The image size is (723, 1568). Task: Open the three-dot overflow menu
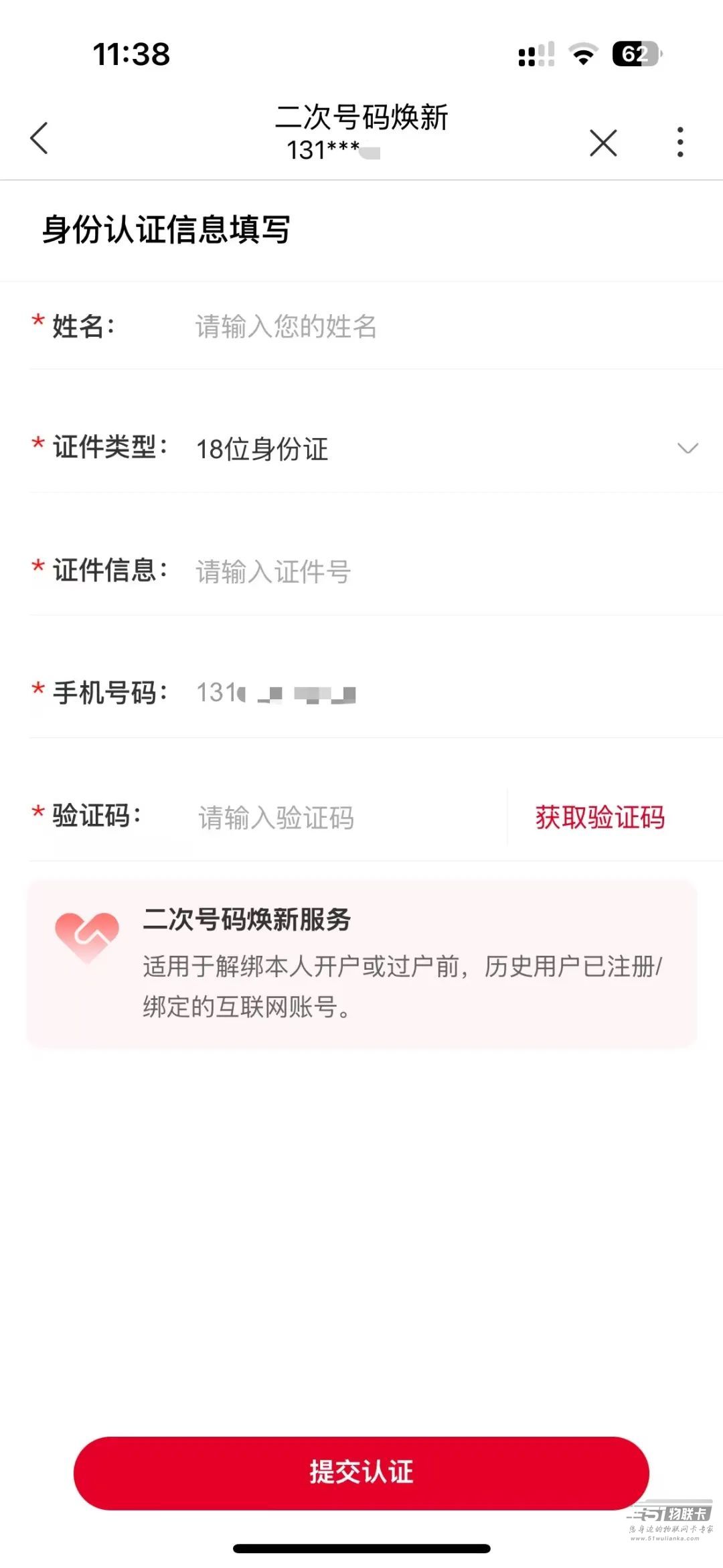(x=680, y=142)
